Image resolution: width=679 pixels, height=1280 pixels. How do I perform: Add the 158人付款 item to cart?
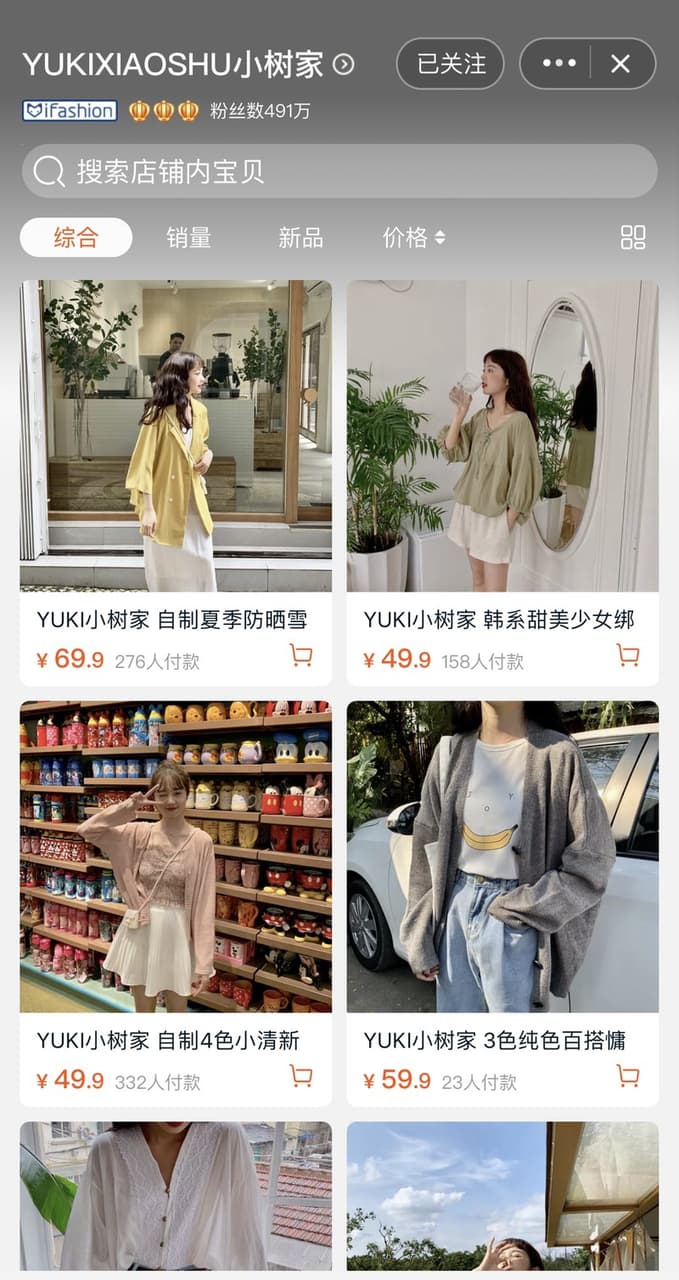[628, 655]
